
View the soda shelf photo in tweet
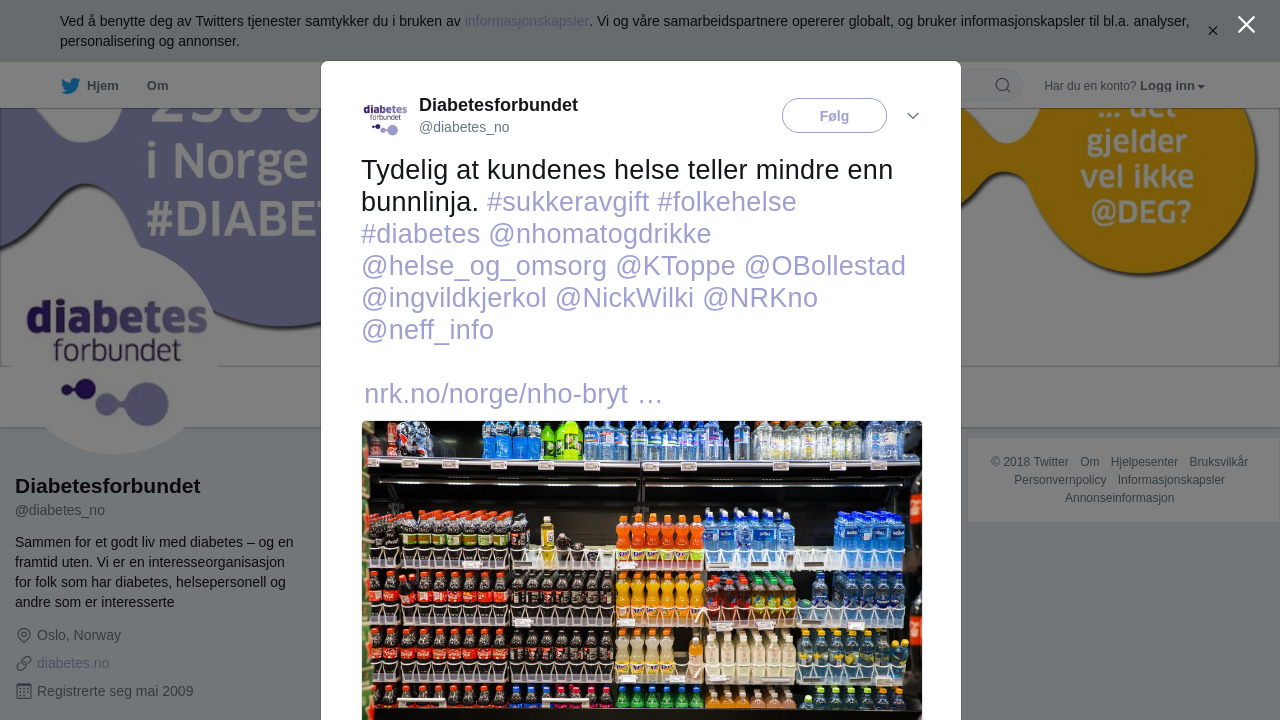(641, 570)
